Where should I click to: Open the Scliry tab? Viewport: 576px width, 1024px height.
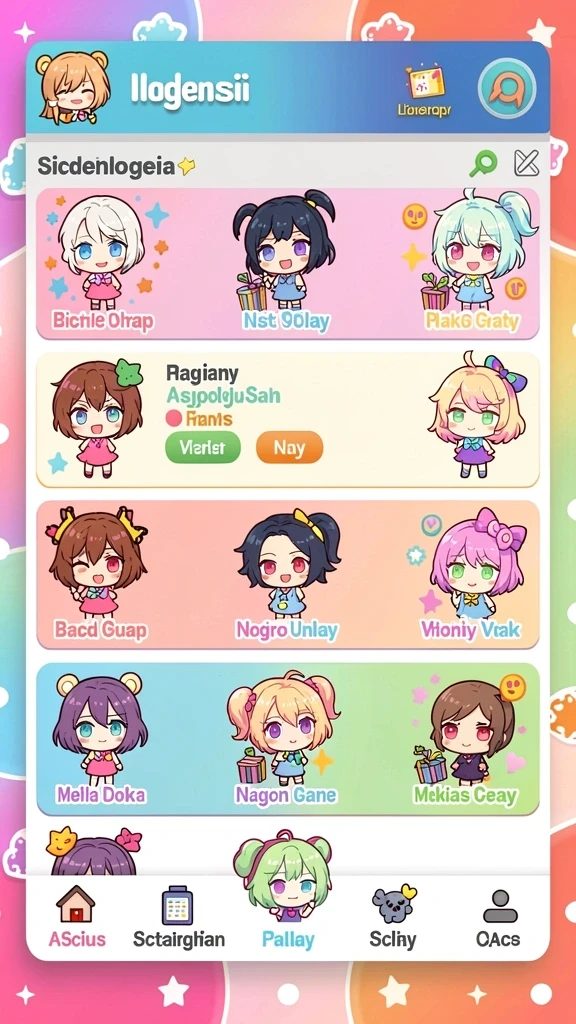(393, 917)
